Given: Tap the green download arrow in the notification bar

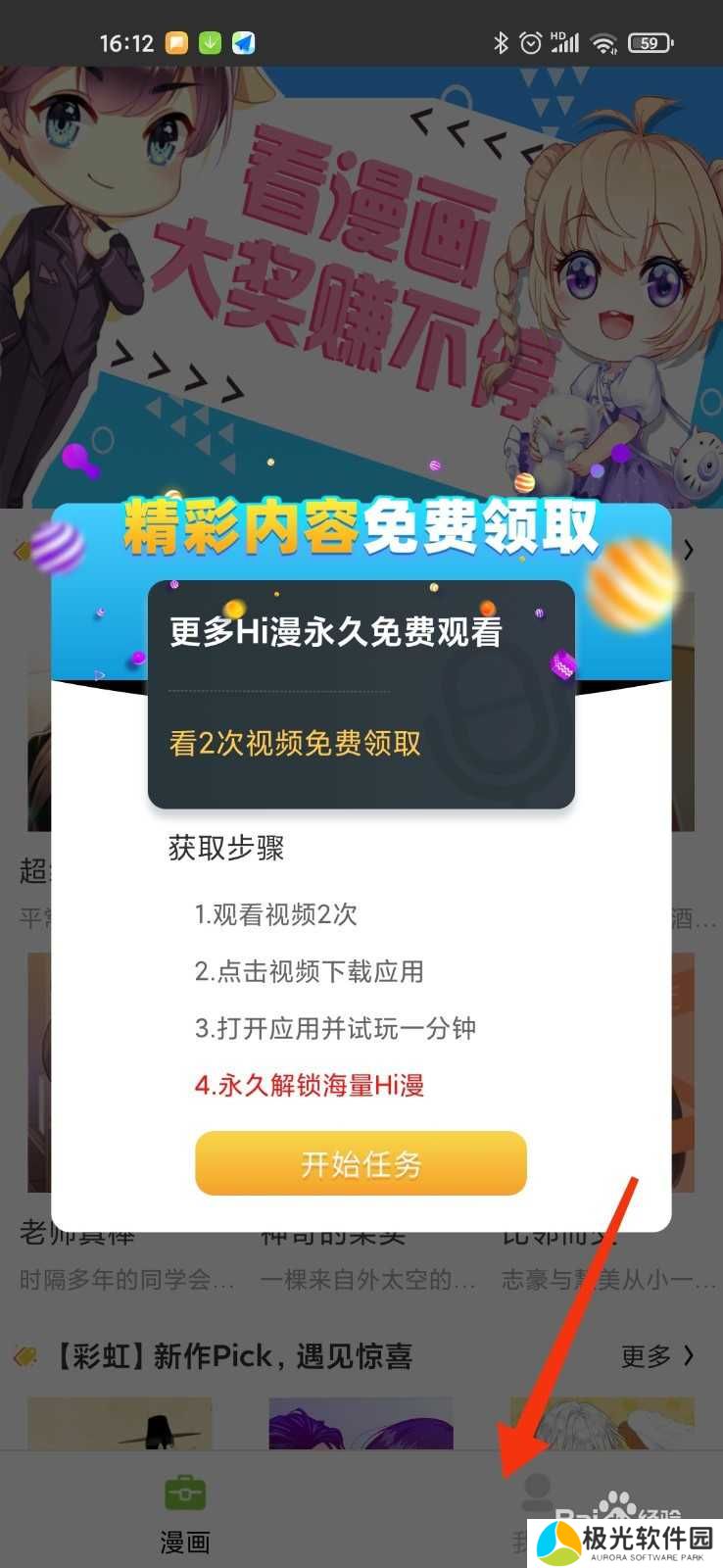Looking at the screenshot, I should 209,42.
